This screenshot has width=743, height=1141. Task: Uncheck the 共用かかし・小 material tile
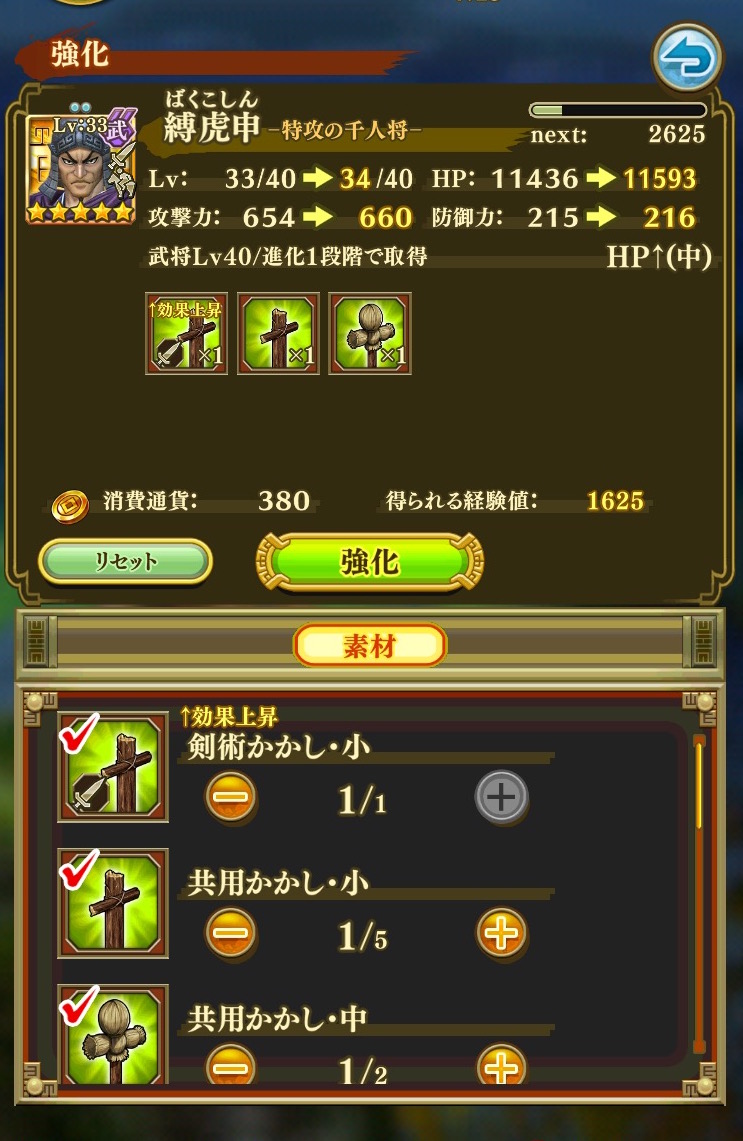[113, 903]
